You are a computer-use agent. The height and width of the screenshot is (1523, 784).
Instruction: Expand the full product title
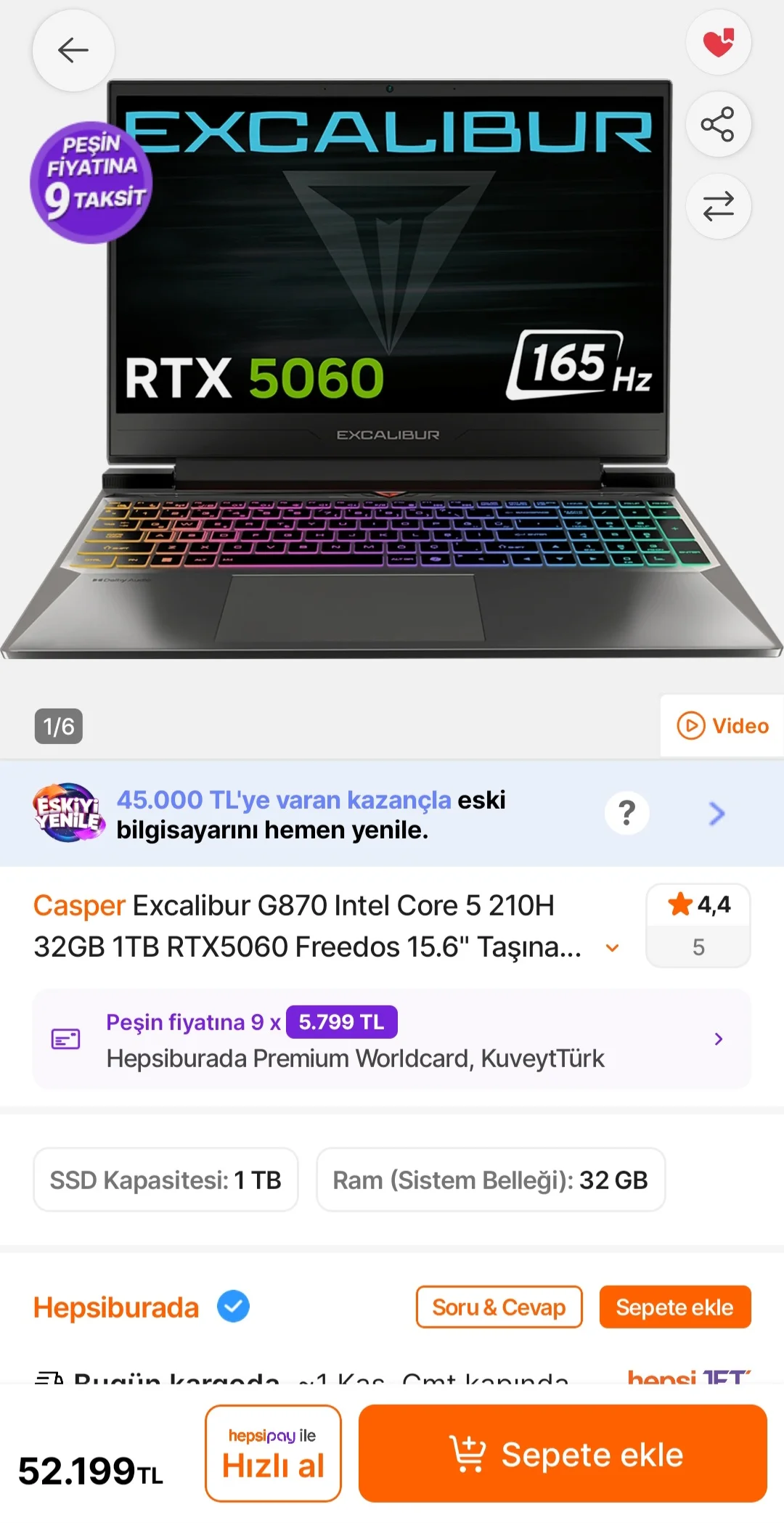(x=613, y=948)
